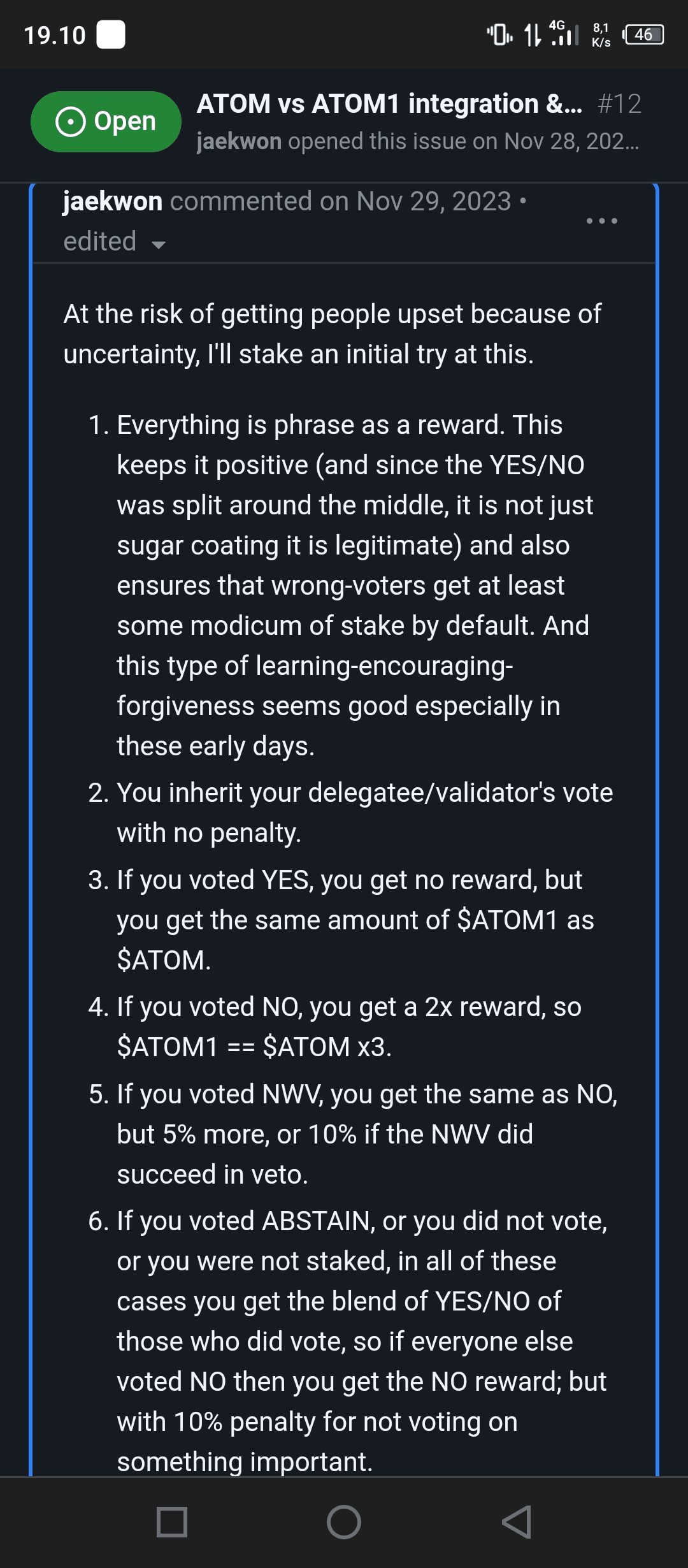Screen dimensions: 688x1568
Task: Expand the edited history dropdown
Action: coord(115,242)
